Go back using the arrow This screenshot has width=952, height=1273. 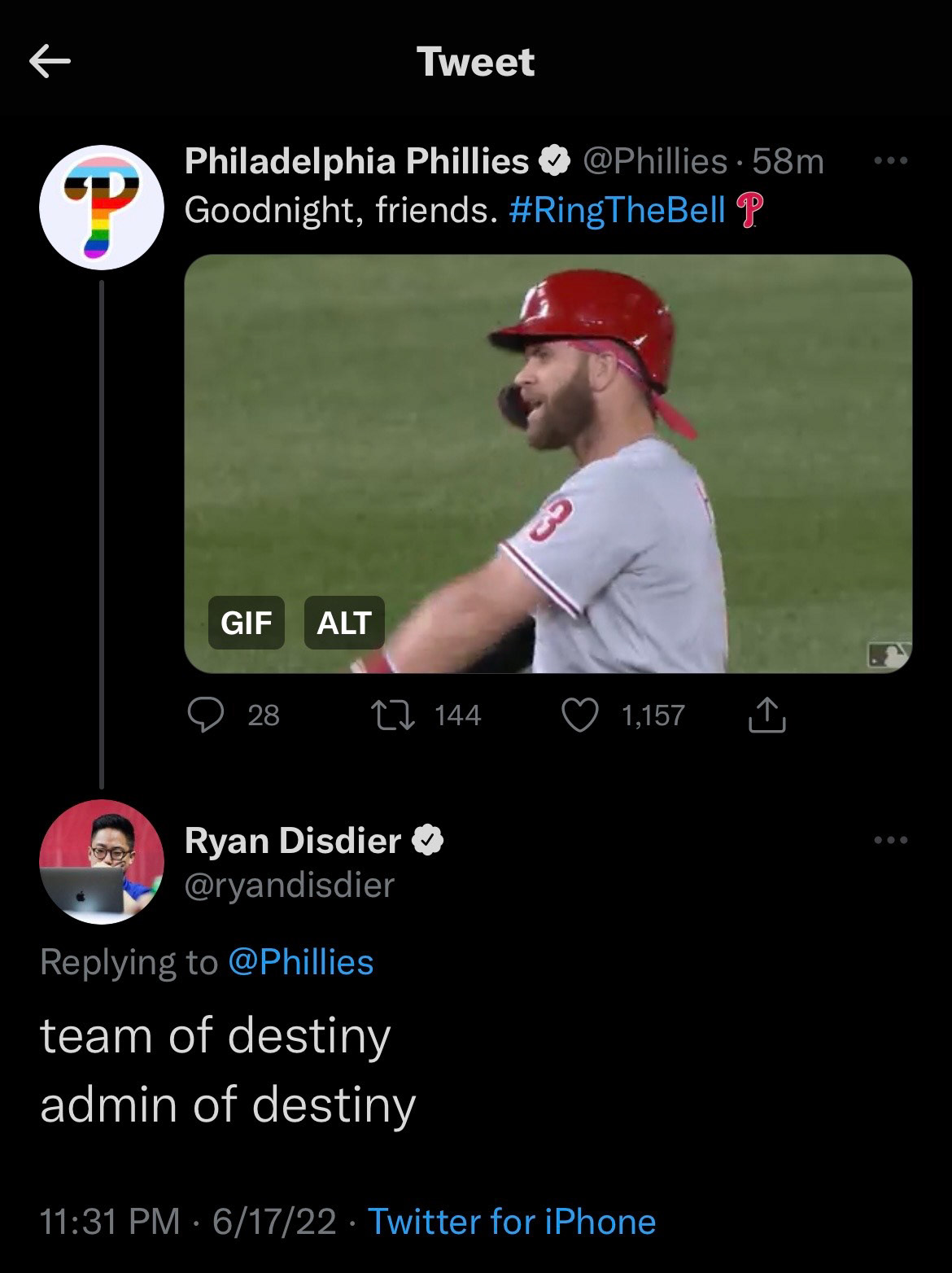coord(50,62)
